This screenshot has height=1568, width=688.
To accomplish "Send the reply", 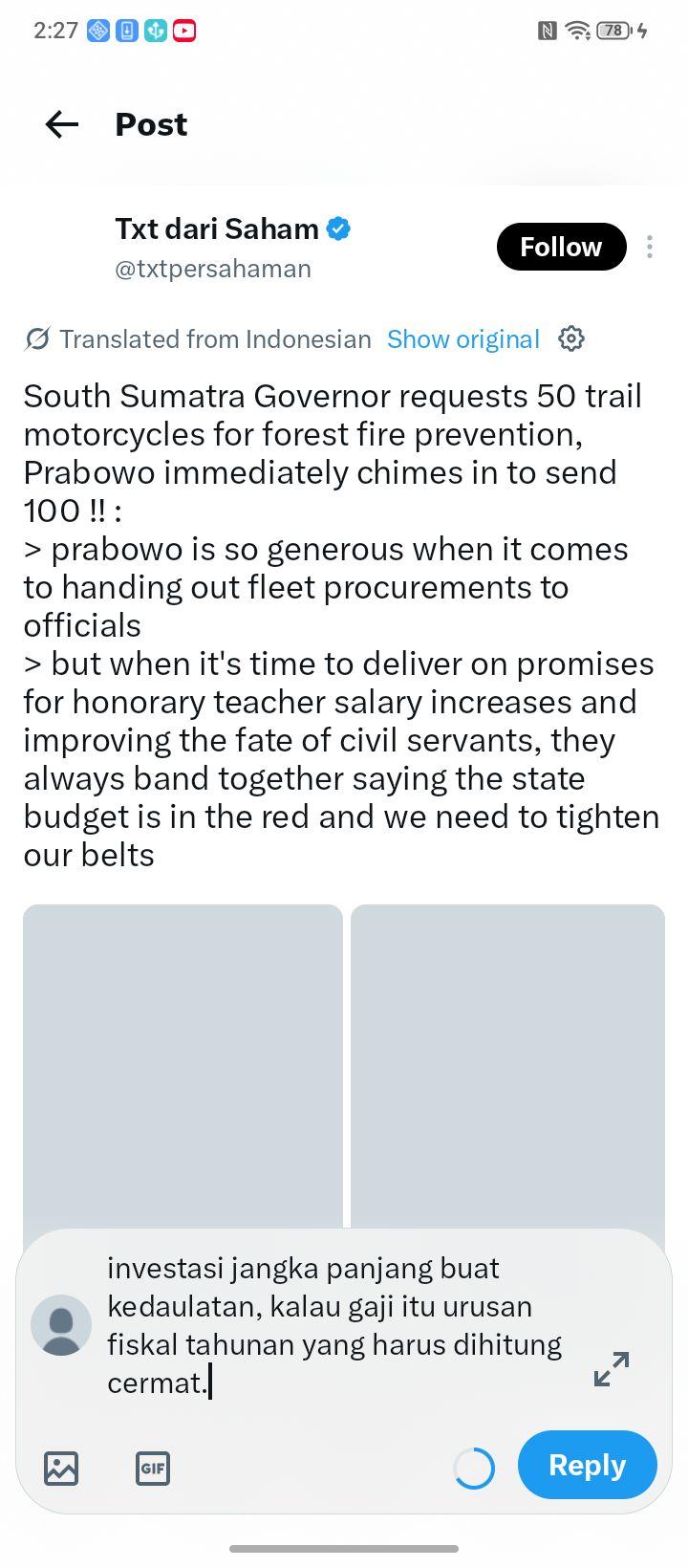I will [587, 1465].
